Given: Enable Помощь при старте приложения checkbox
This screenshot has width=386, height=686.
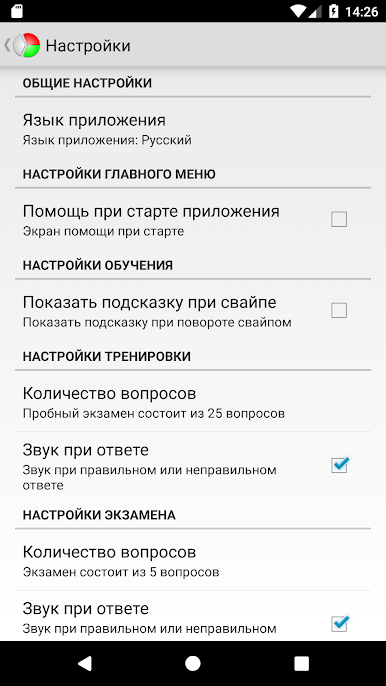Looking at the screenshot, I should [339, 219].
